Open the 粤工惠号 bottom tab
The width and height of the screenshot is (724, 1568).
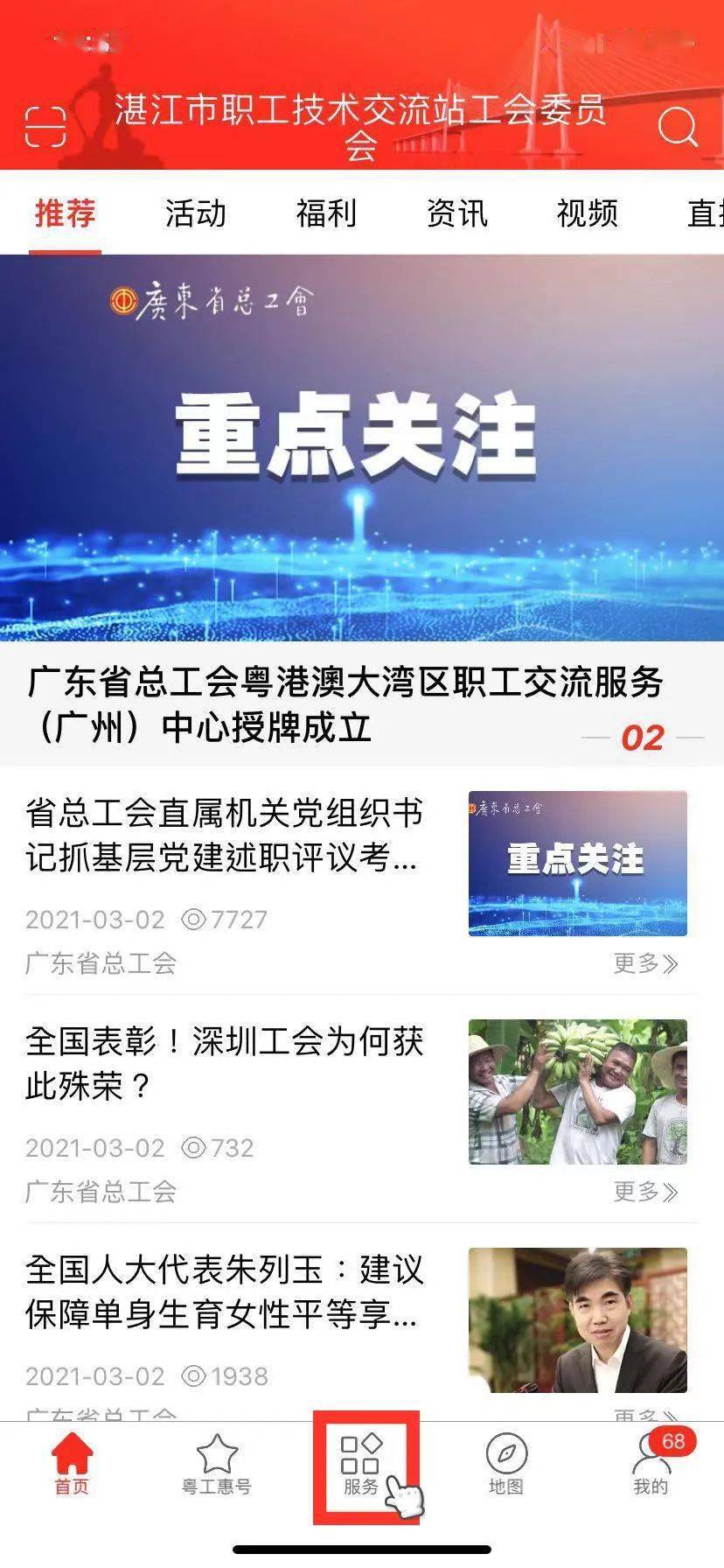(217, 1465)
